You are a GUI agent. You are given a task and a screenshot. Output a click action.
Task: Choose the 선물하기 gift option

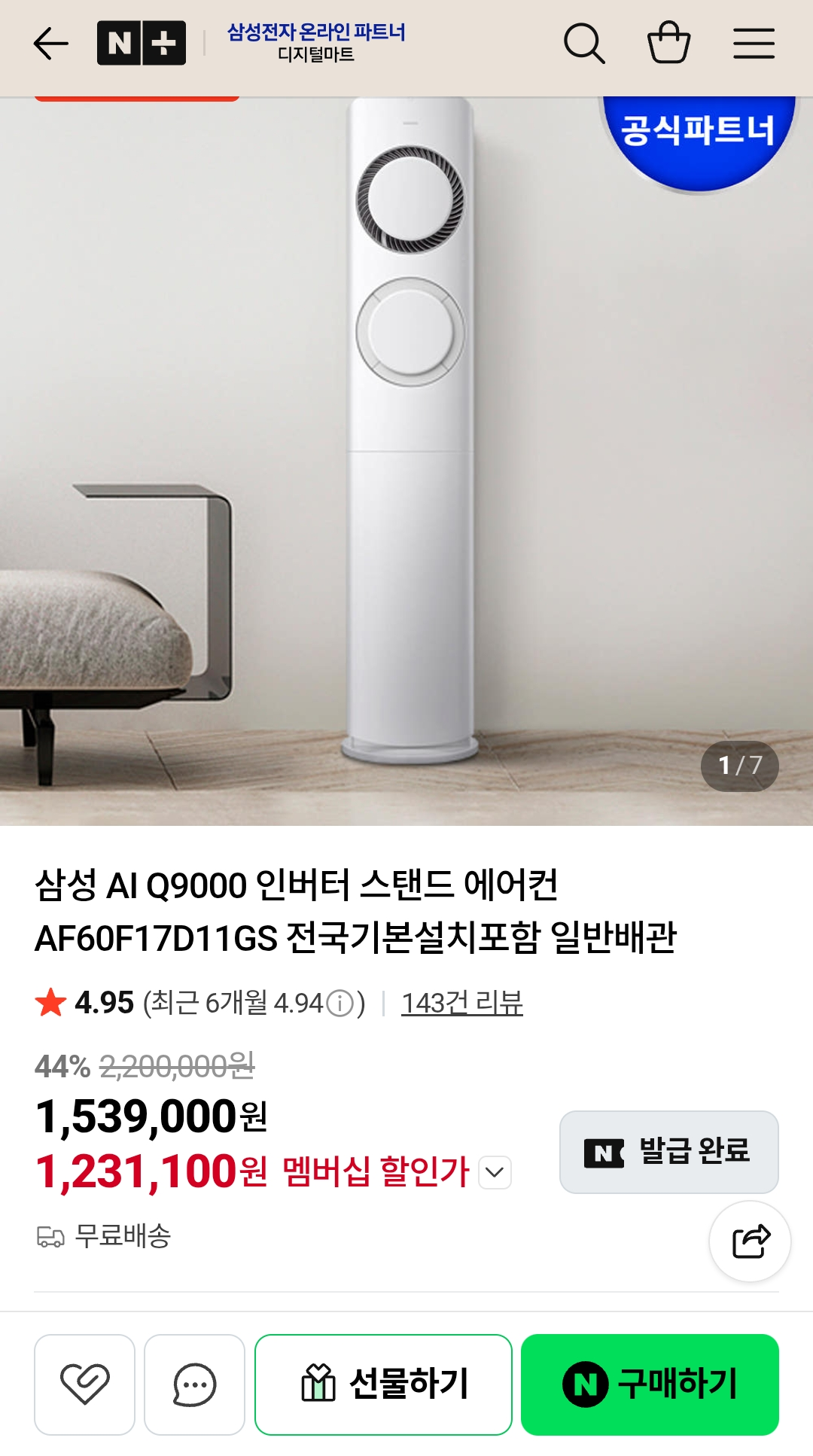pos(384,1384)
